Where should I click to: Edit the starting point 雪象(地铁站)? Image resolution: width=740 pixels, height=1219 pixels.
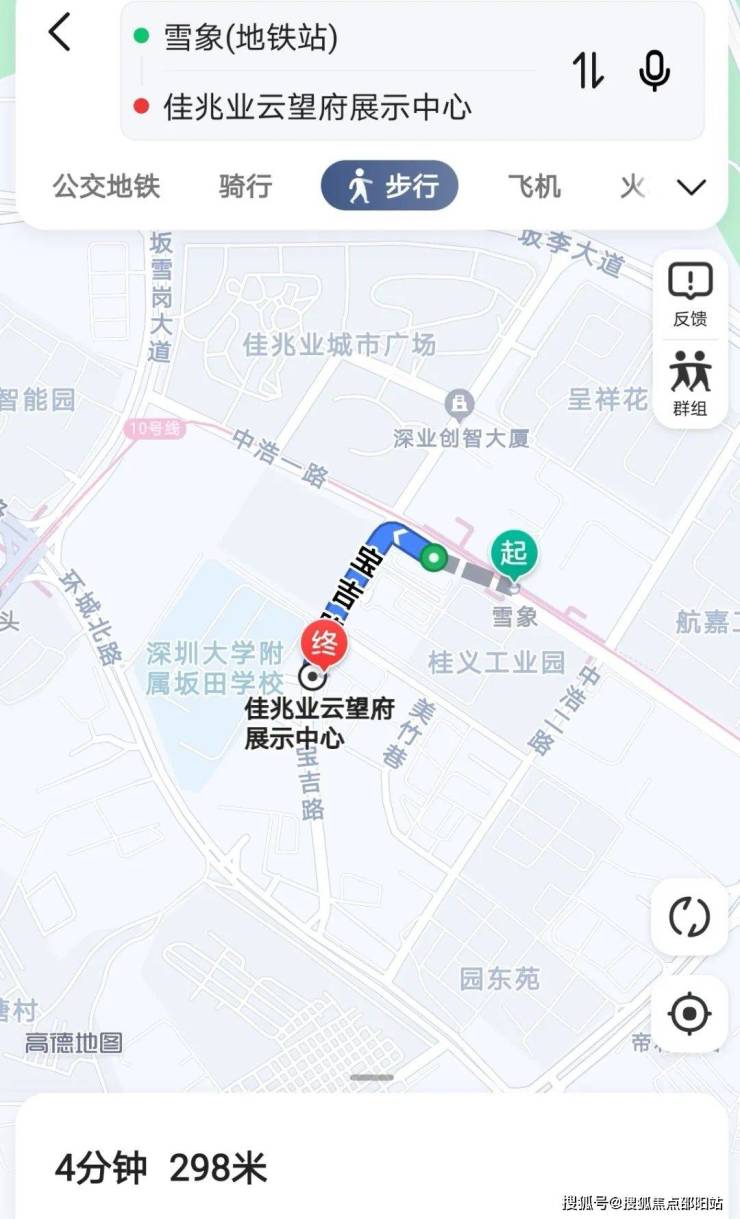tap(250, 38)
